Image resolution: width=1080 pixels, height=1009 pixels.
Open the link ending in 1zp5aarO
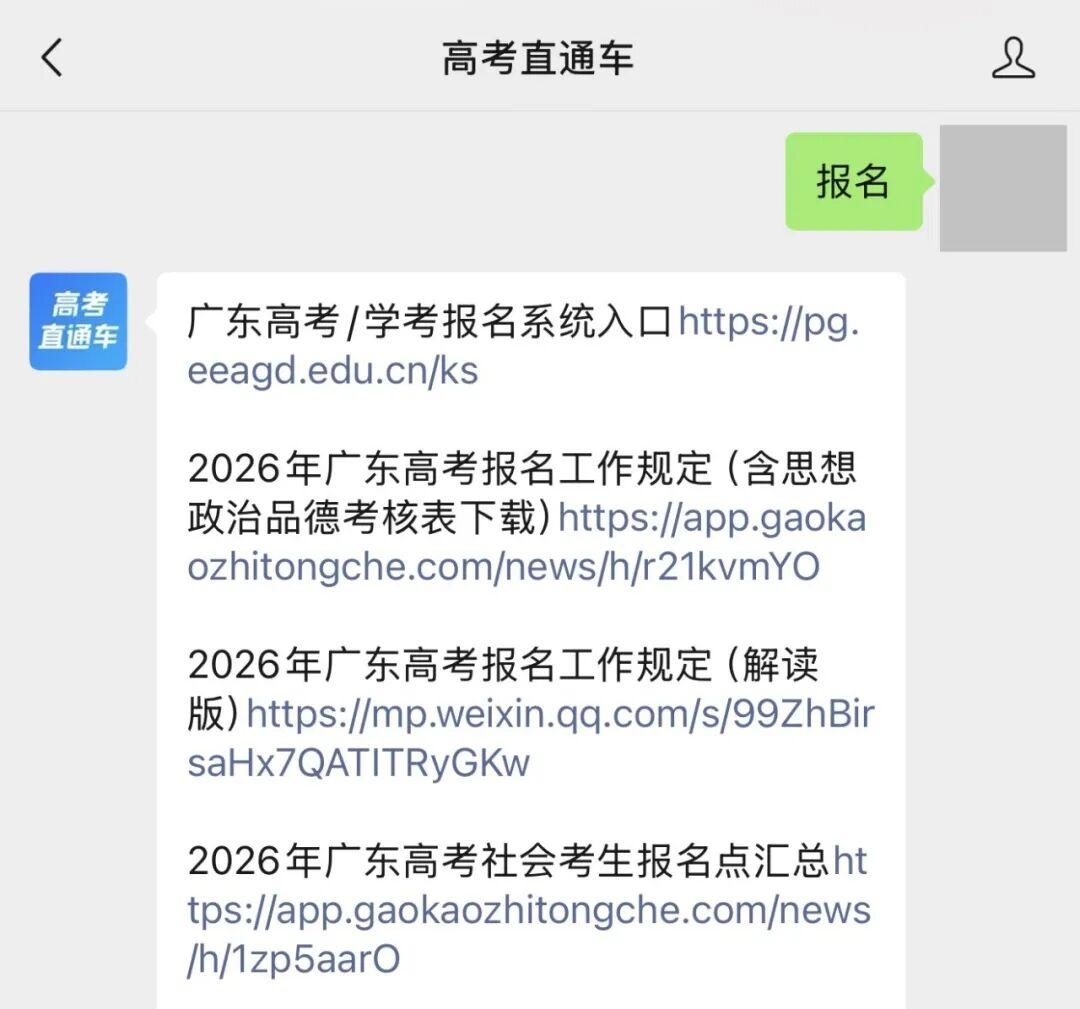coord(527,911)
